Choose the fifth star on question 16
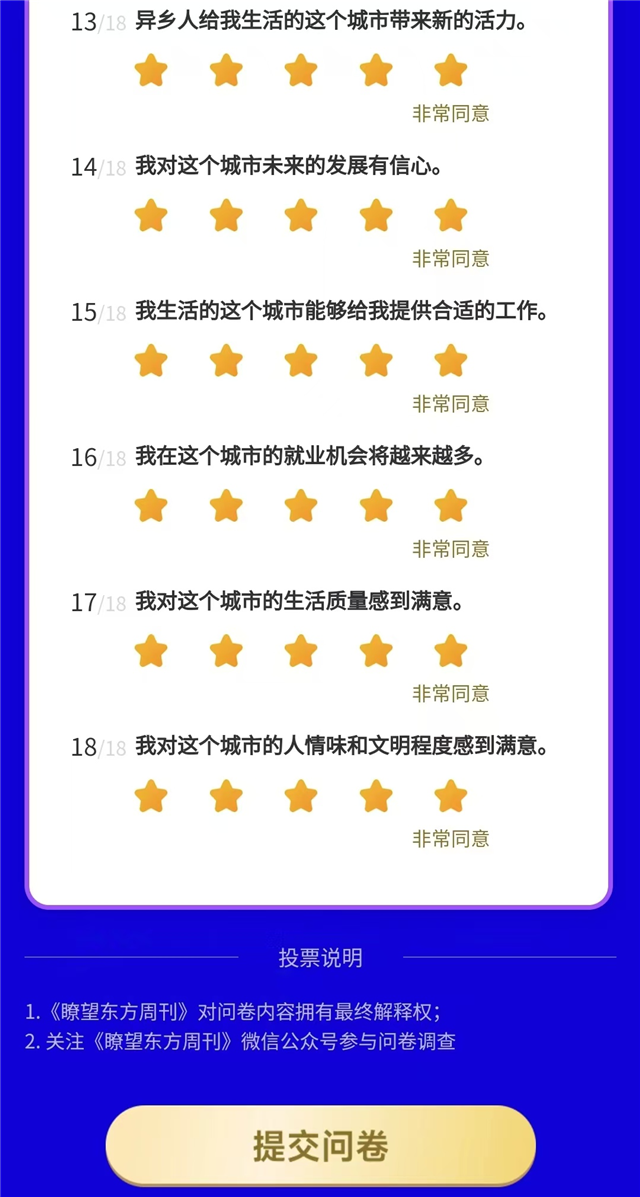 point(451,506)
